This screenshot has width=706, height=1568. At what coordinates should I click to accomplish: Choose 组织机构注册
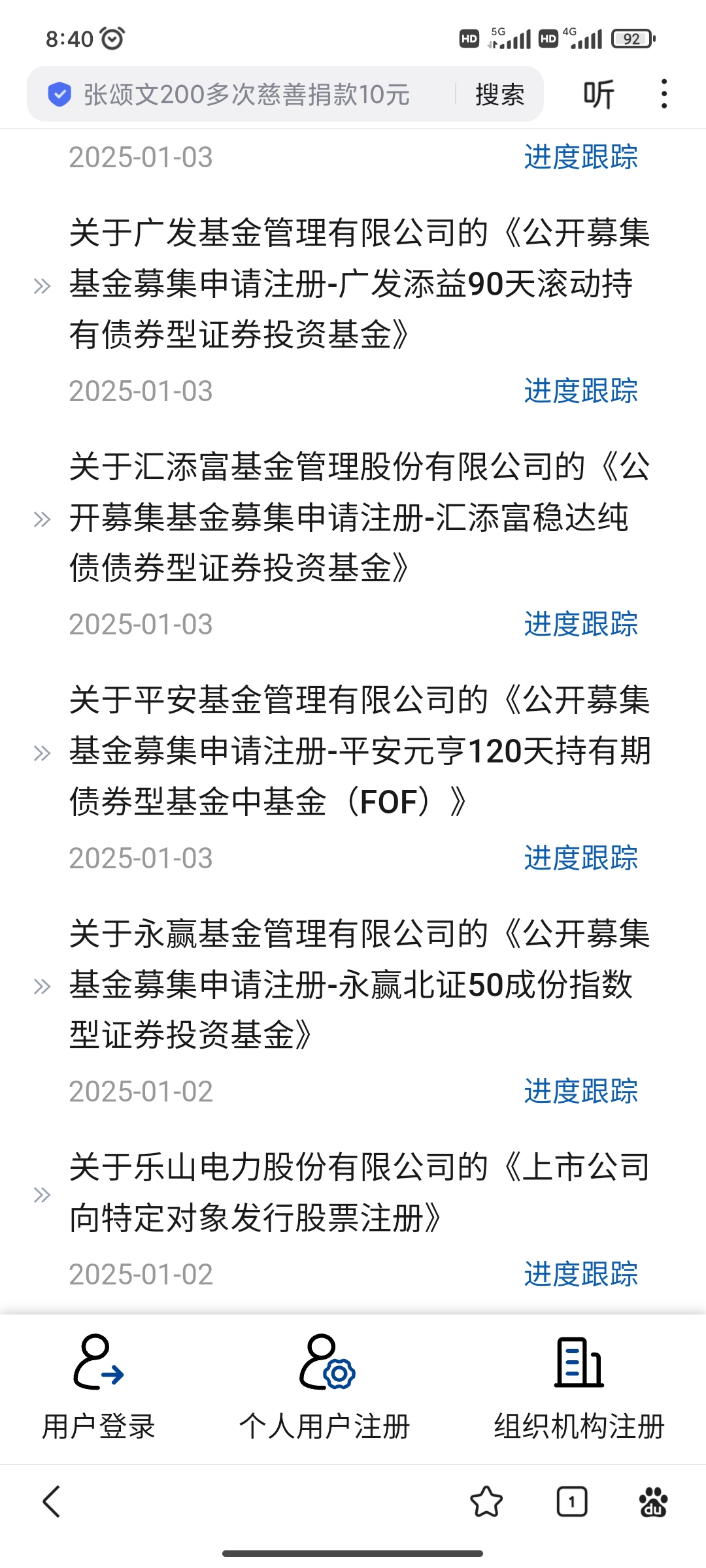pos(579,1388)
